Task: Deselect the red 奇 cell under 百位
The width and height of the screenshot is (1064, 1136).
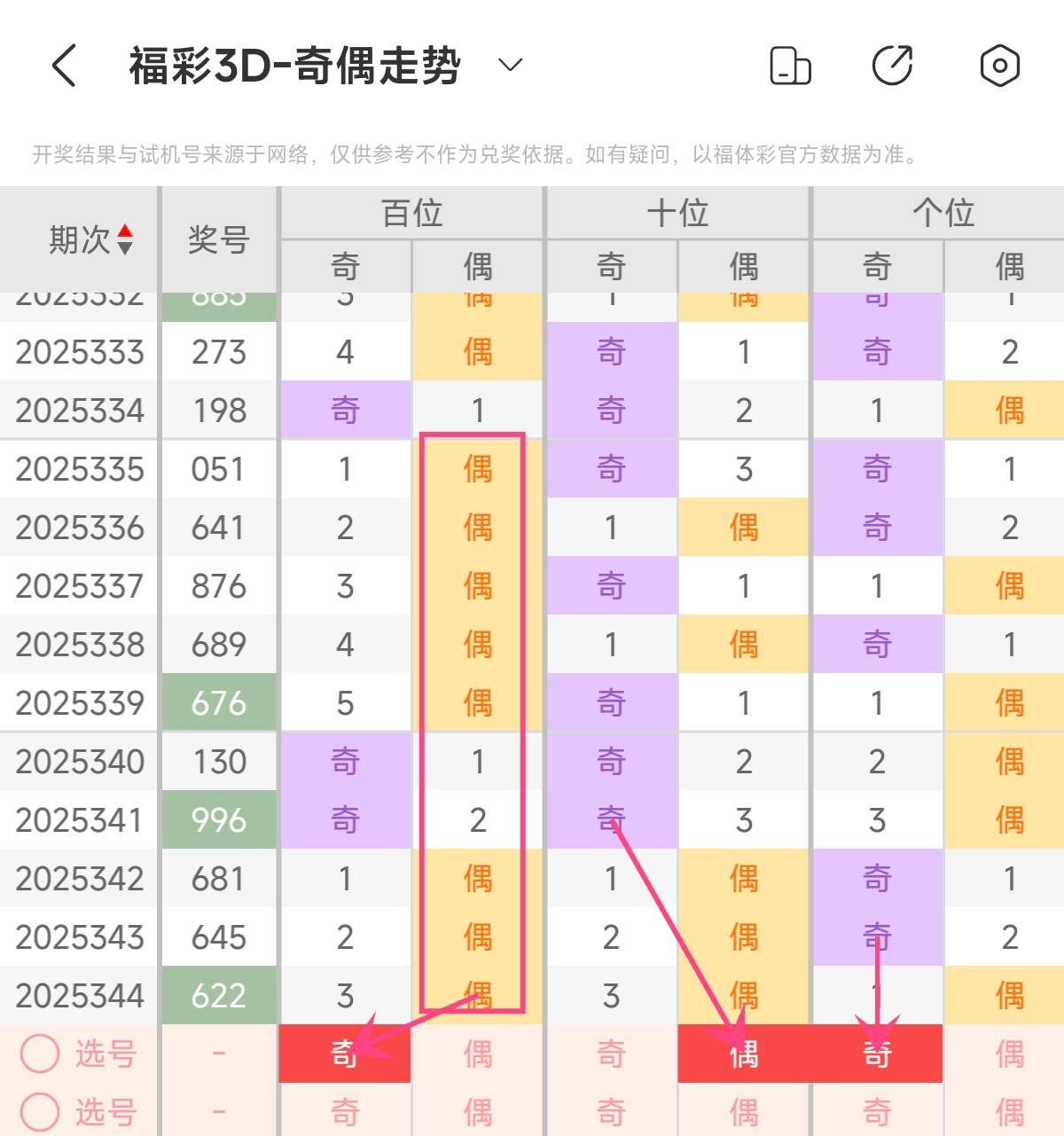Action: (345, 1054)
